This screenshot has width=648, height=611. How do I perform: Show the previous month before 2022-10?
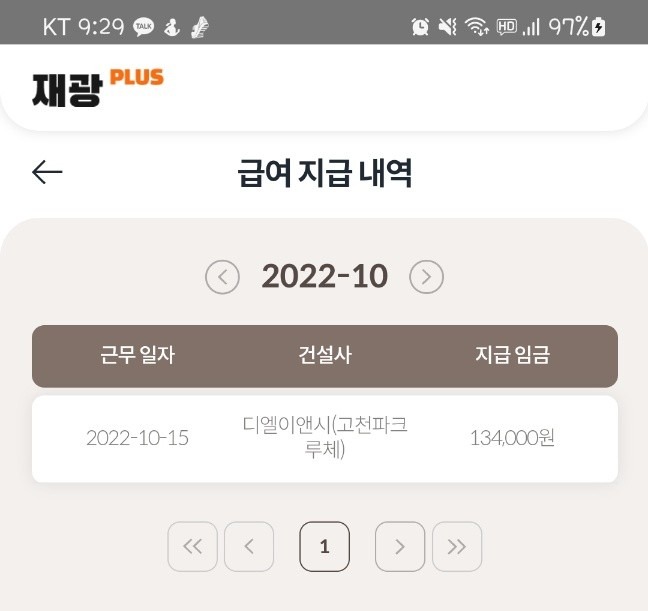click(x=222, y=277)
